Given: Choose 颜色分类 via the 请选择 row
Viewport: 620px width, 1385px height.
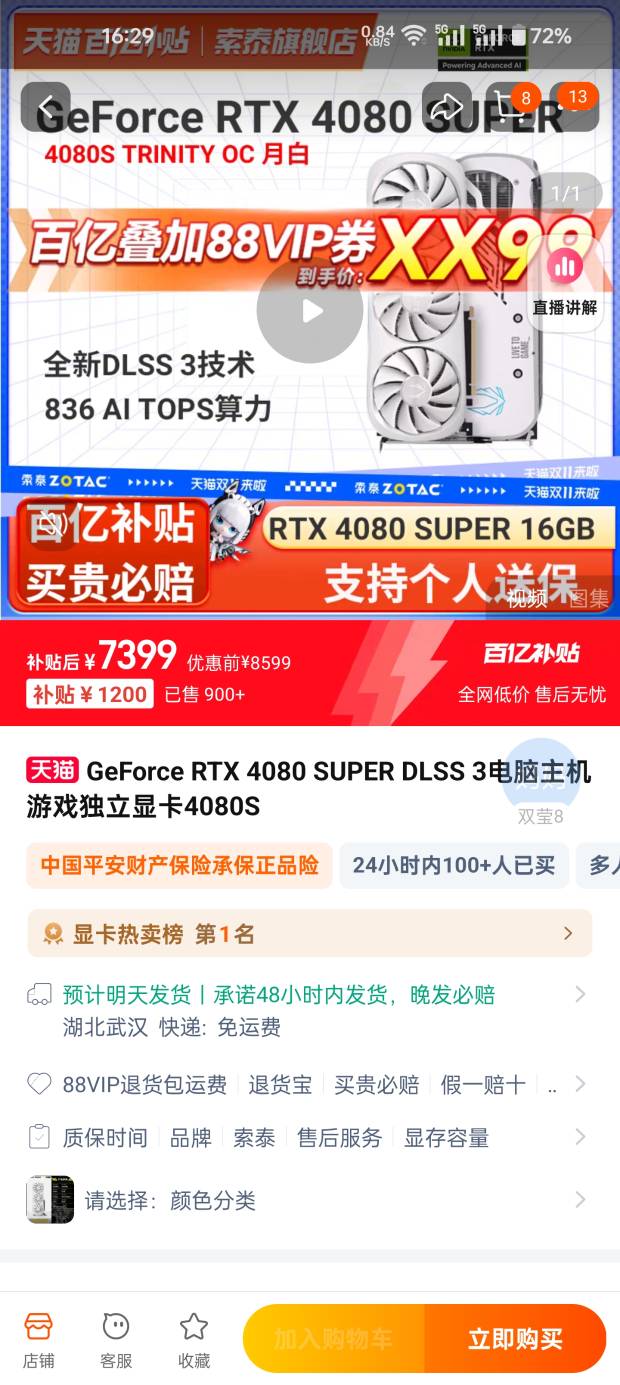Looking at the screenshot, I should (x=310, y=1199).
